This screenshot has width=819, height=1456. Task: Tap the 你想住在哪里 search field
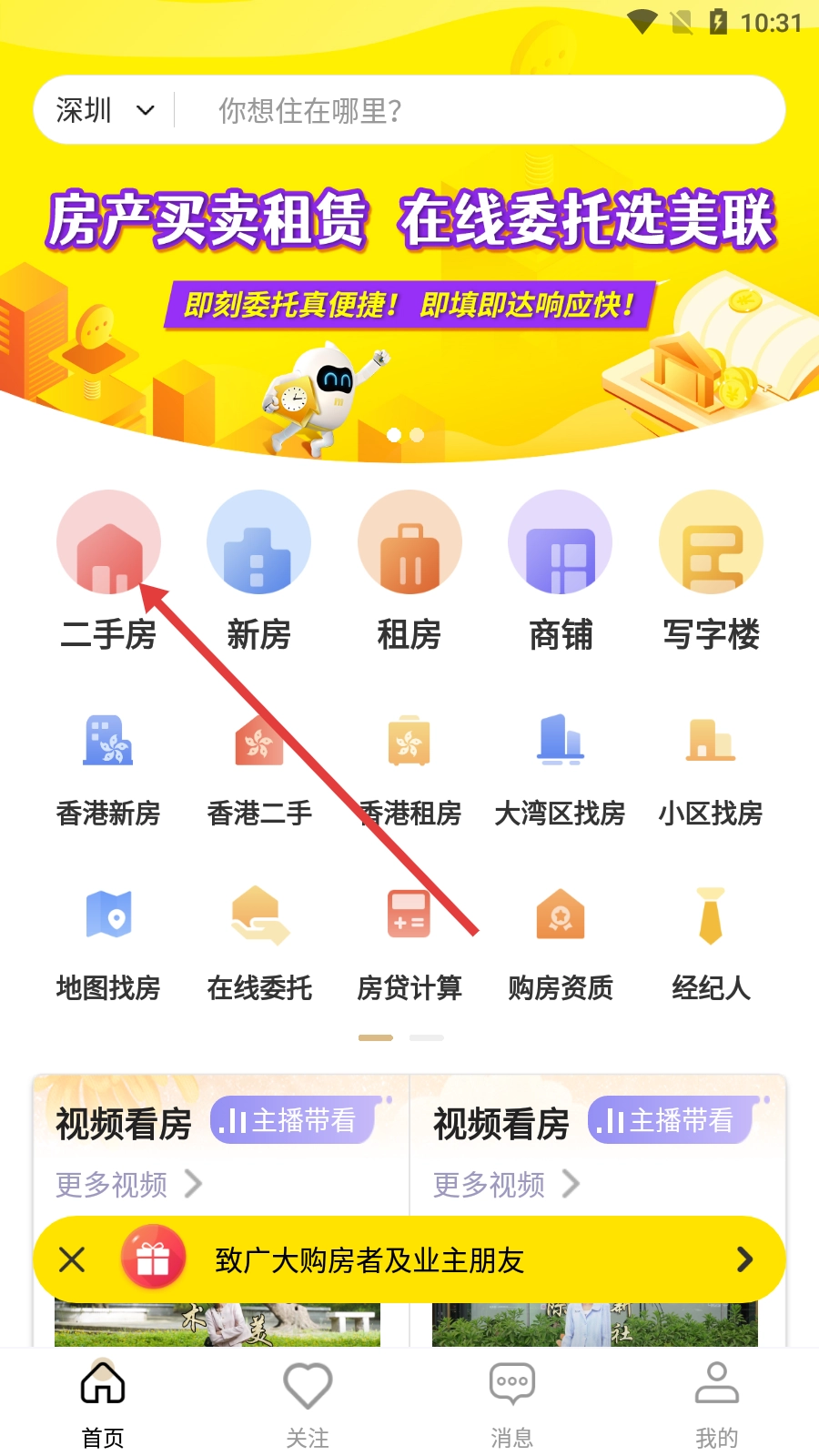click(x=473, y=111)
